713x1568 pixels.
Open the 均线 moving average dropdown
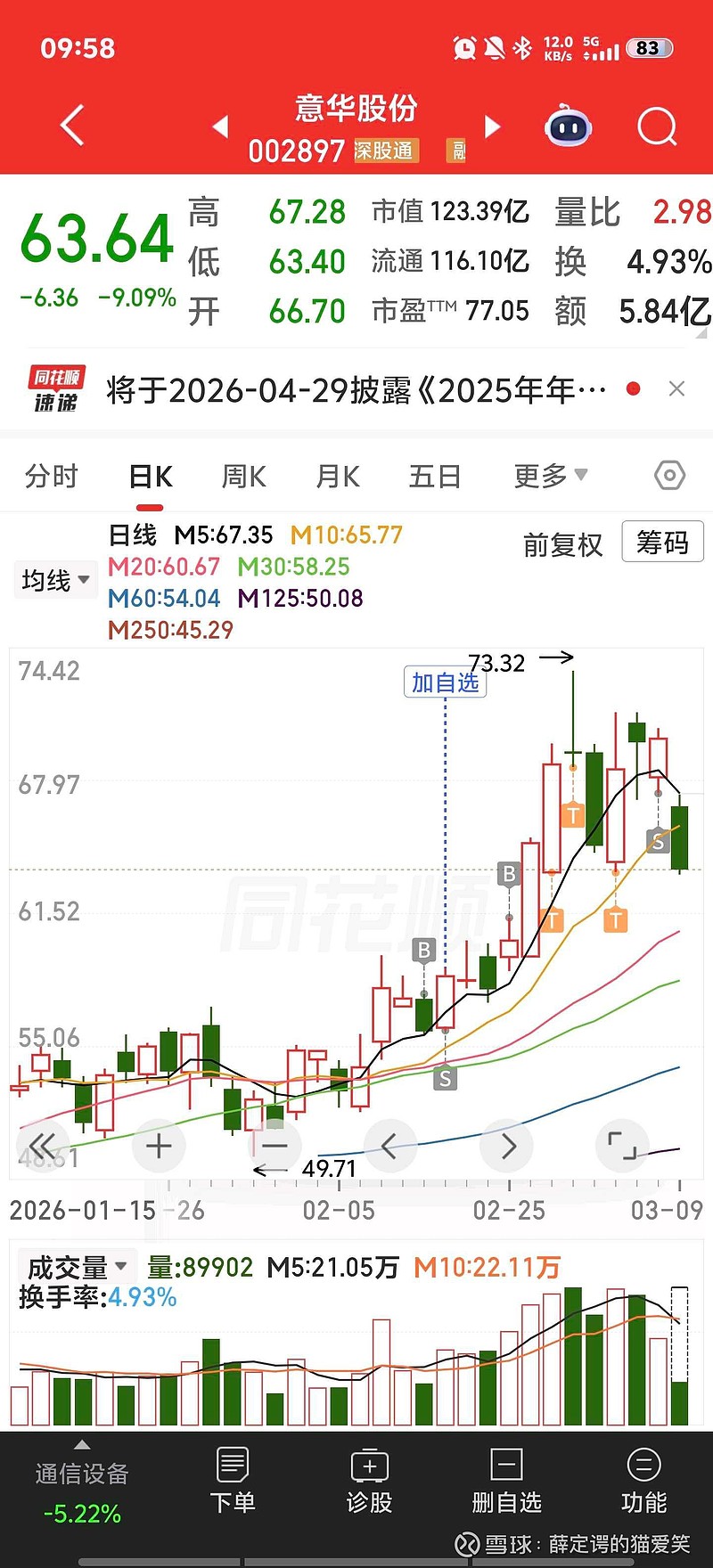[x=53, y=579]
